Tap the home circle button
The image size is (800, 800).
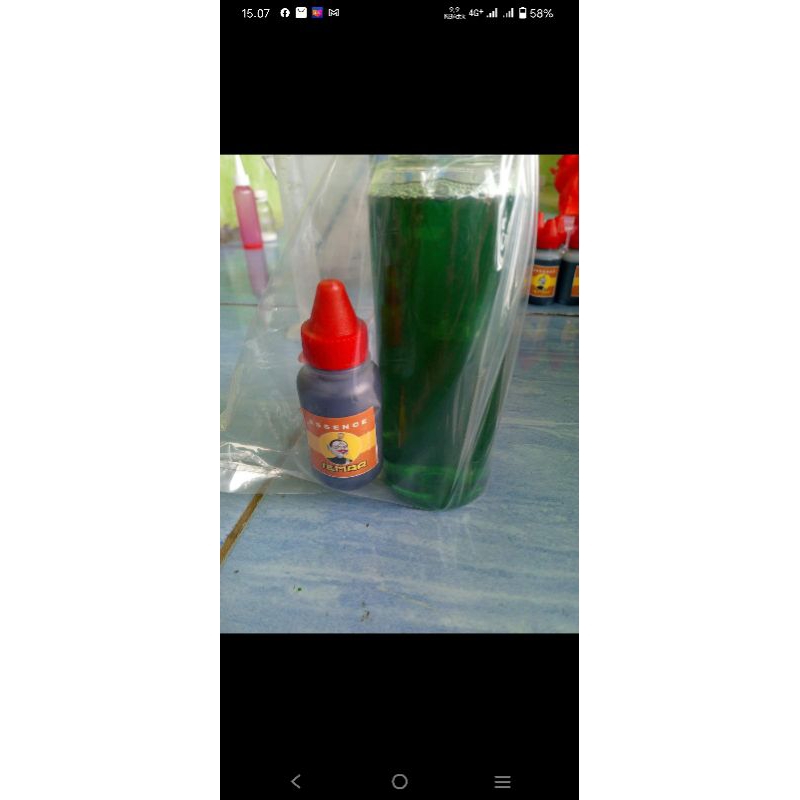[400, 781]
